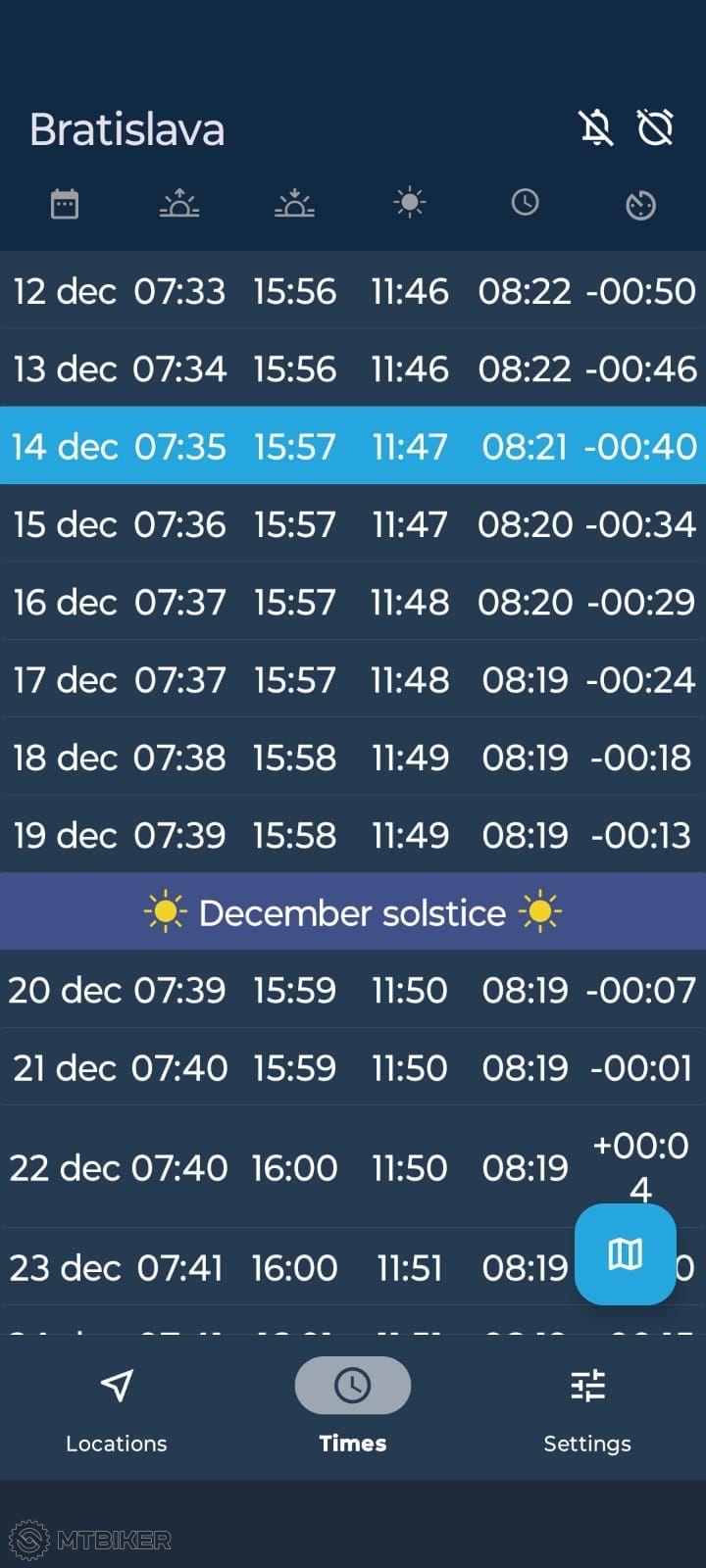Viewport: 706px width, 1568px height.
Task: Select the 12 dec row
Action: pyautogui.click(x=353, y=291)
